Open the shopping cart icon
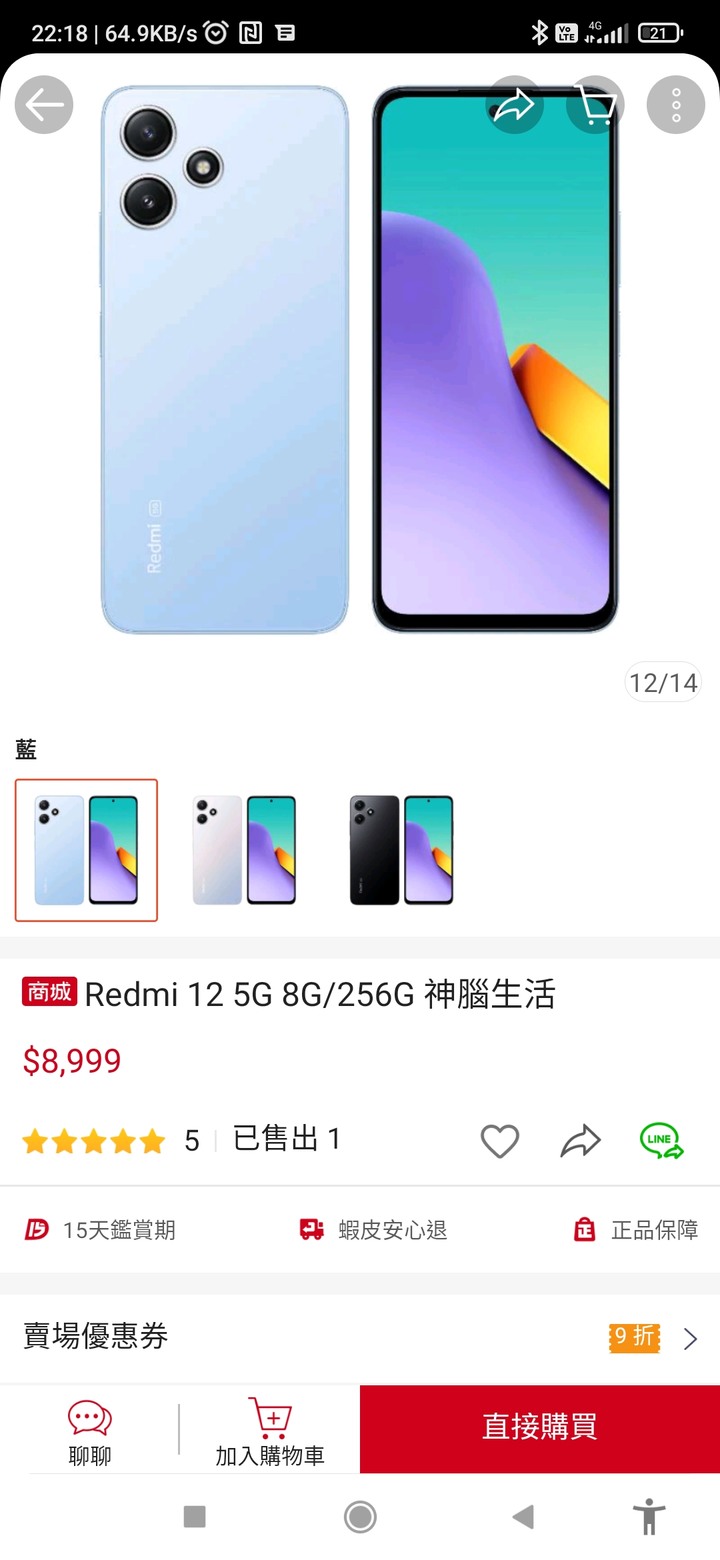Viewport: 720px width, 1560px height. point(596,104)
